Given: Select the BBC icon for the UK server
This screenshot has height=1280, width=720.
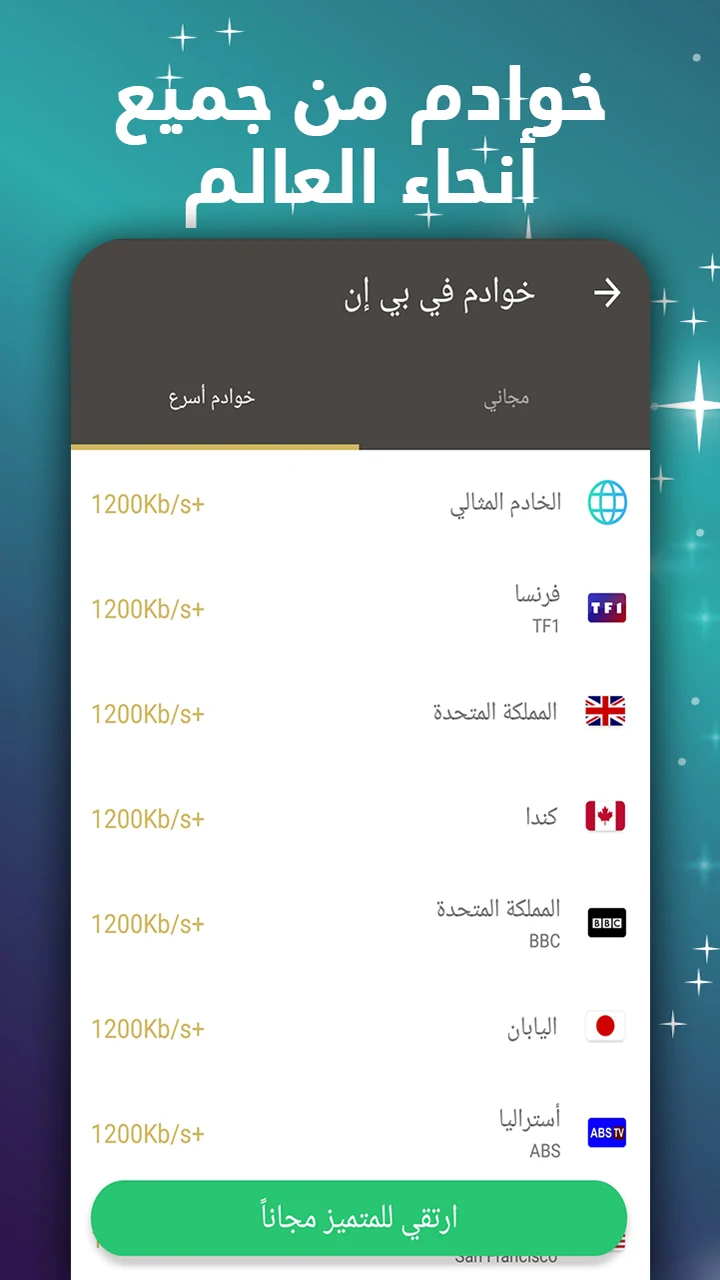Looking at the screenshot, I should 606,923.
